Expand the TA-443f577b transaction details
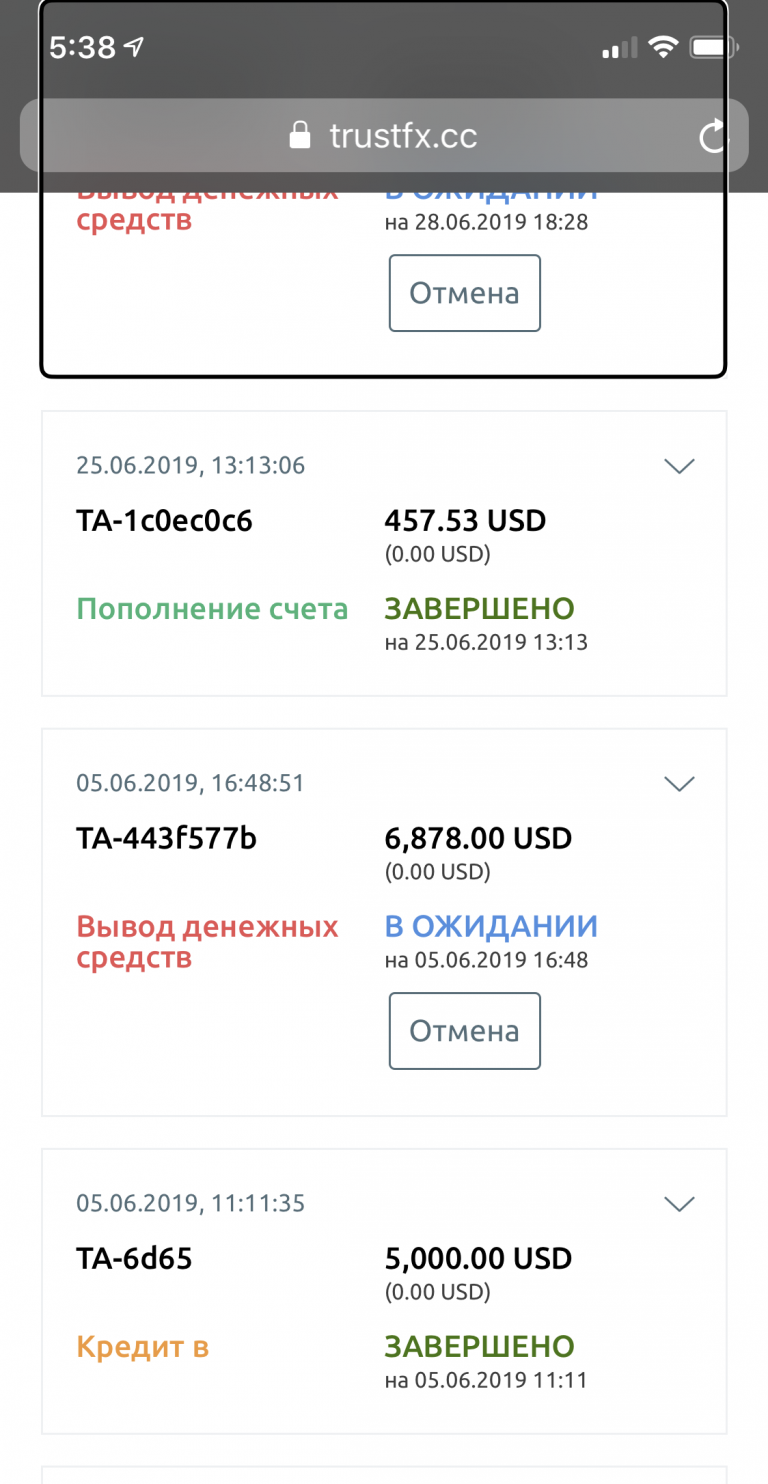Screen dimensions: 768x1484 [x=680, y=784]
